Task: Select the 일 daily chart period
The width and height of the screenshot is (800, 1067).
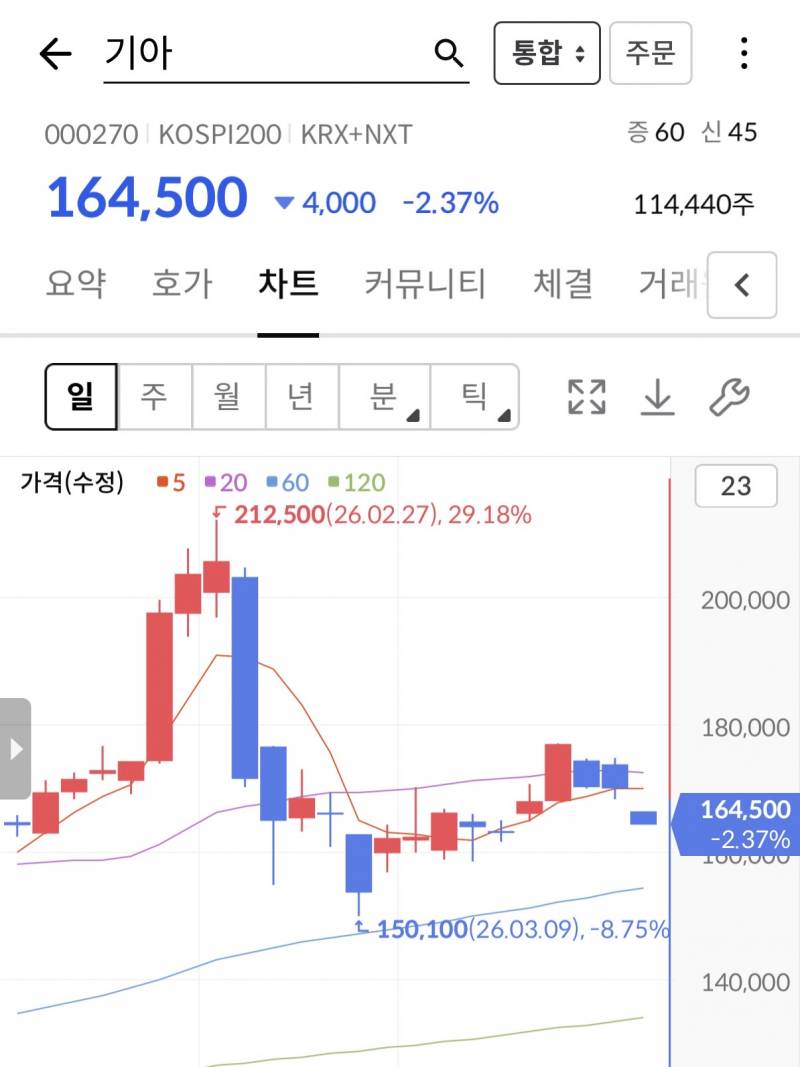Action: (x=82, y=396)
